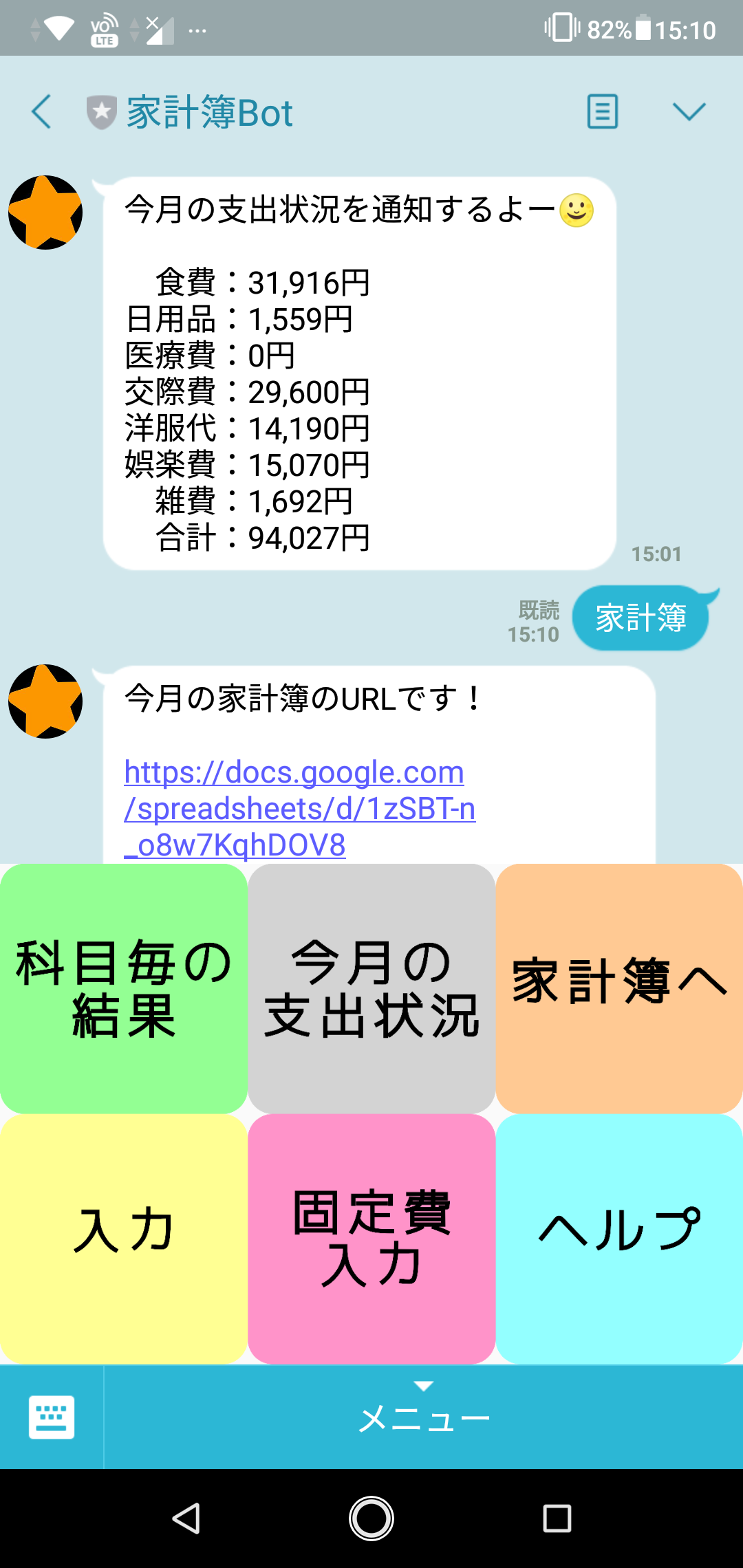Image resolution: width=743 pixels, height=1568 pixels.
Task: Tap the ヘルプ button
Action: (x=619, y=1234)
